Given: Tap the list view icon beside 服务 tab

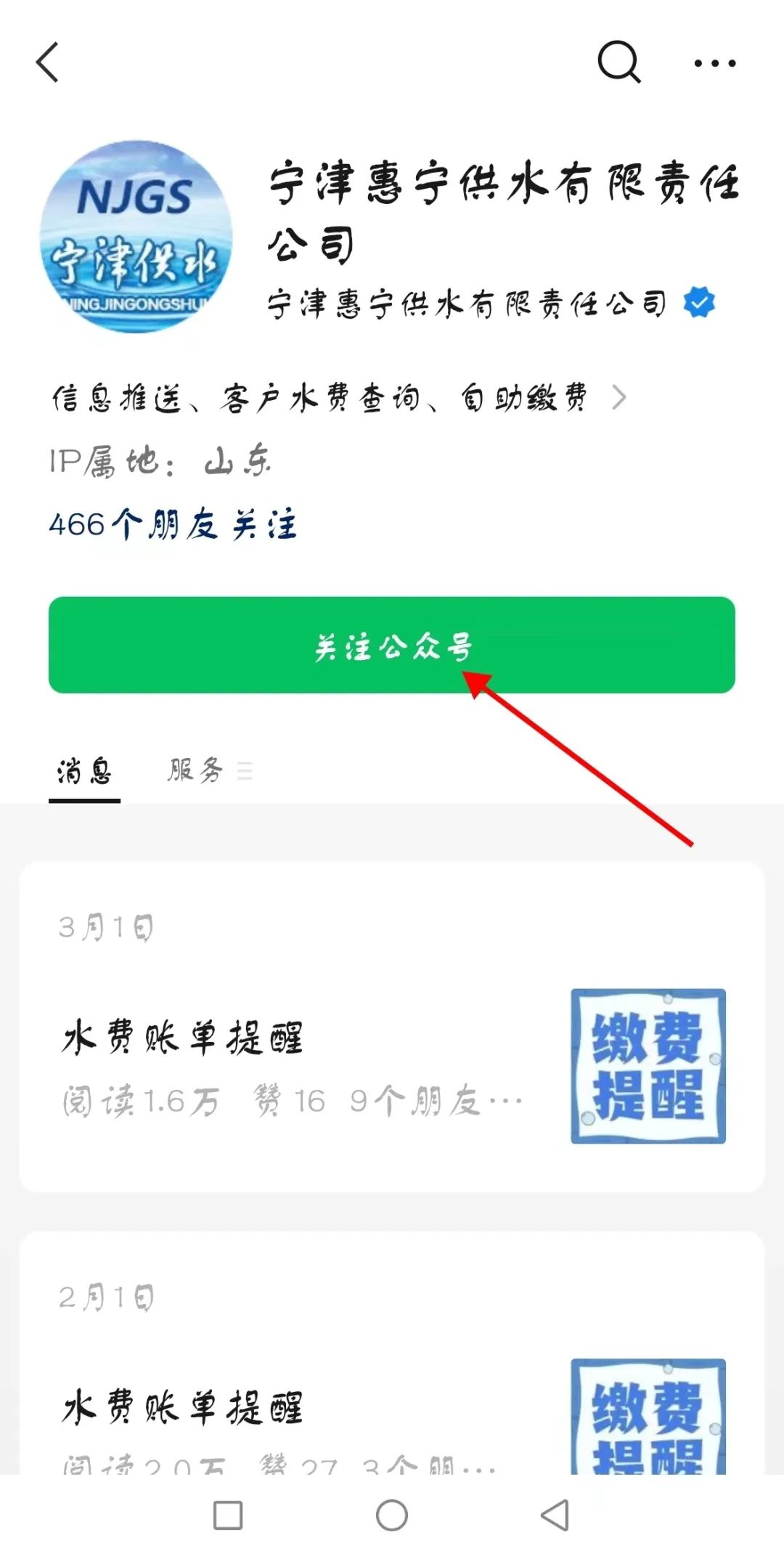Looking at the screenshot, I should point(245,772).
